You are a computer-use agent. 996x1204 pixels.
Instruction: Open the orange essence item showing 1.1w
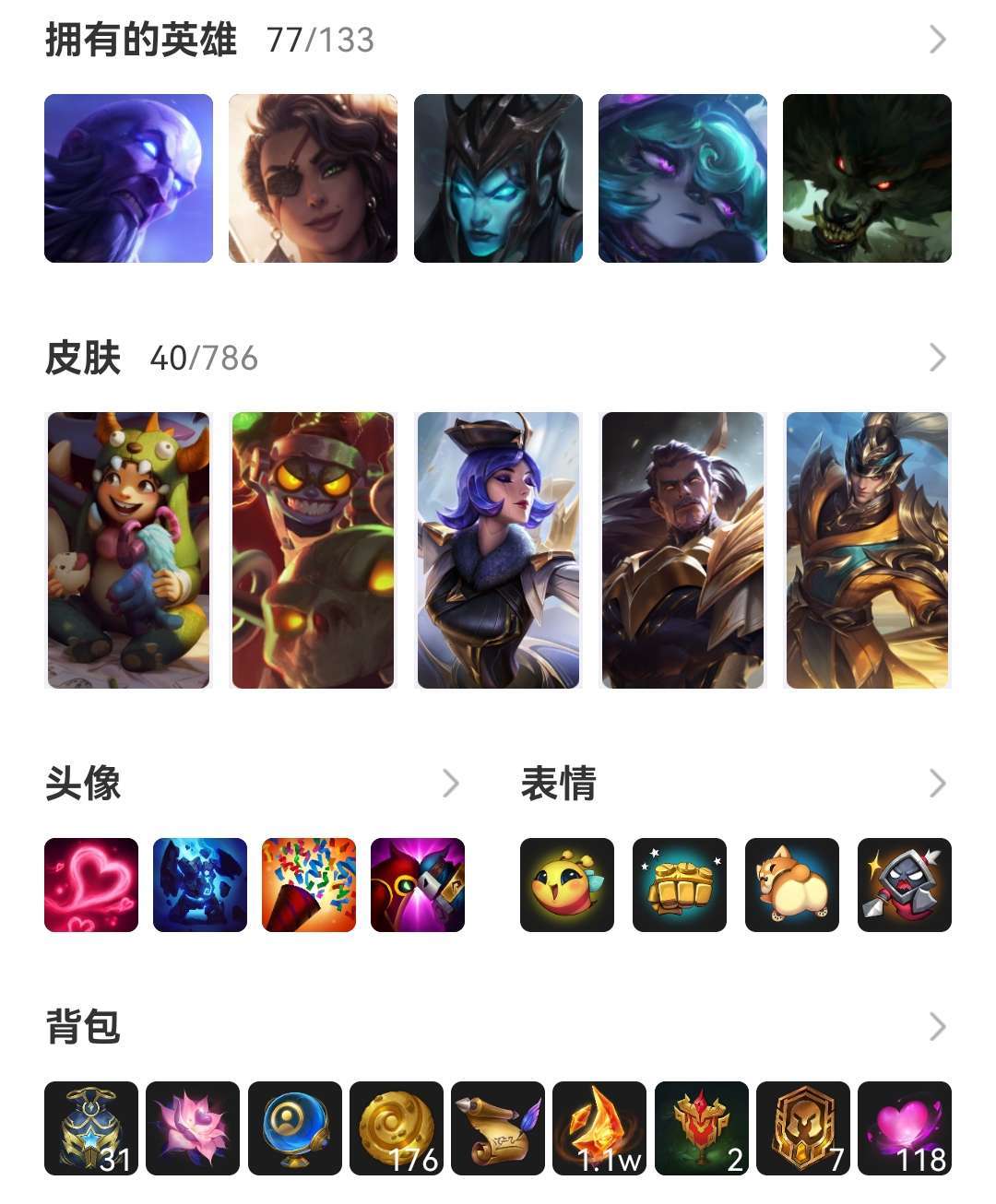point(599,1128)
